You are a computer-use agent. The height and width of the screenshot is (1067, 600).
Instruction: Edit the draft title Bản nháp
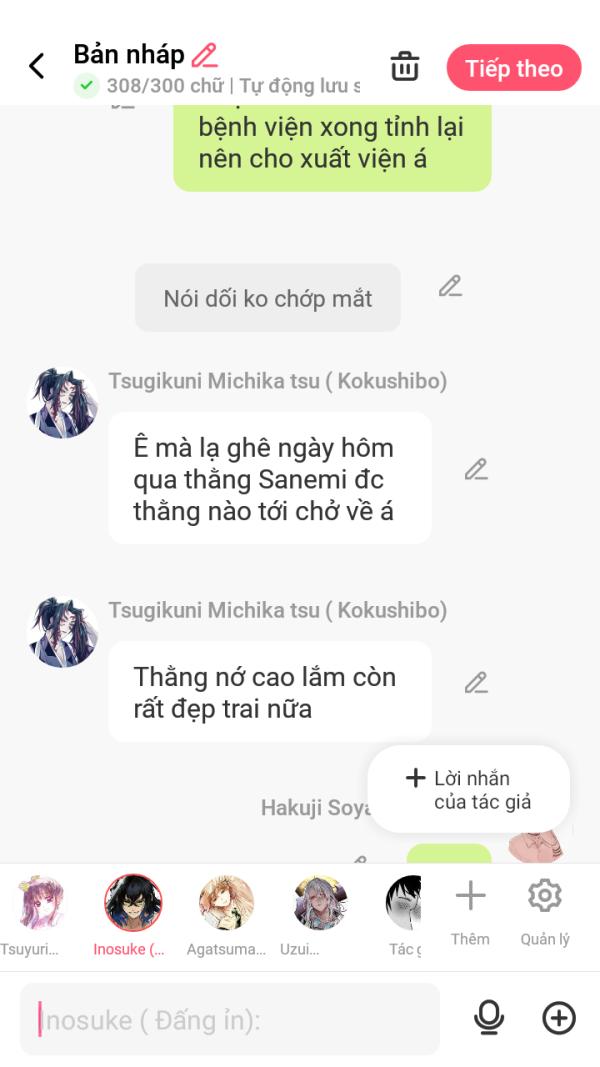[204, 54]
